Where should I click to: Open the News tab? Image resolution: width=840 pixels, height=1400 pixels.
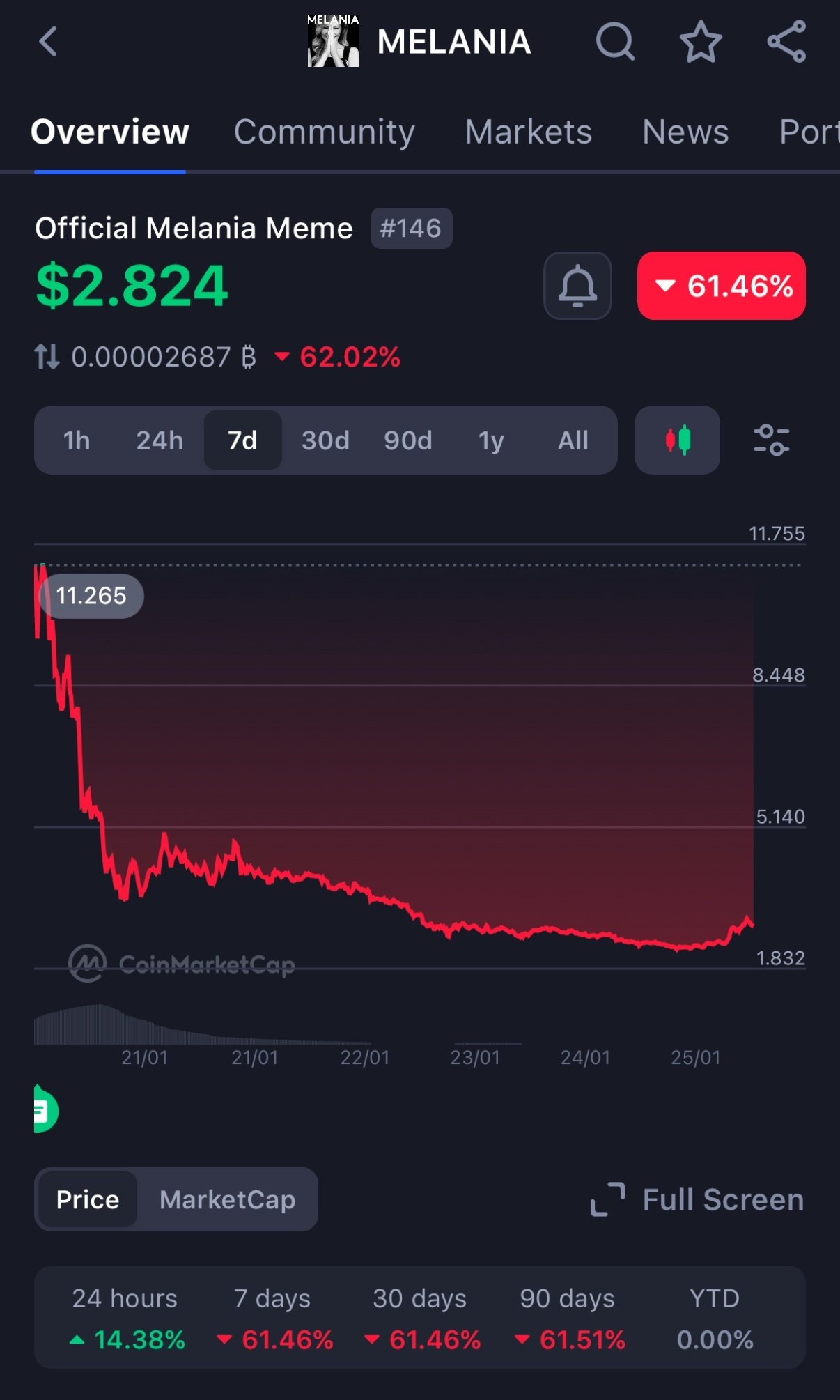point(685,132)
